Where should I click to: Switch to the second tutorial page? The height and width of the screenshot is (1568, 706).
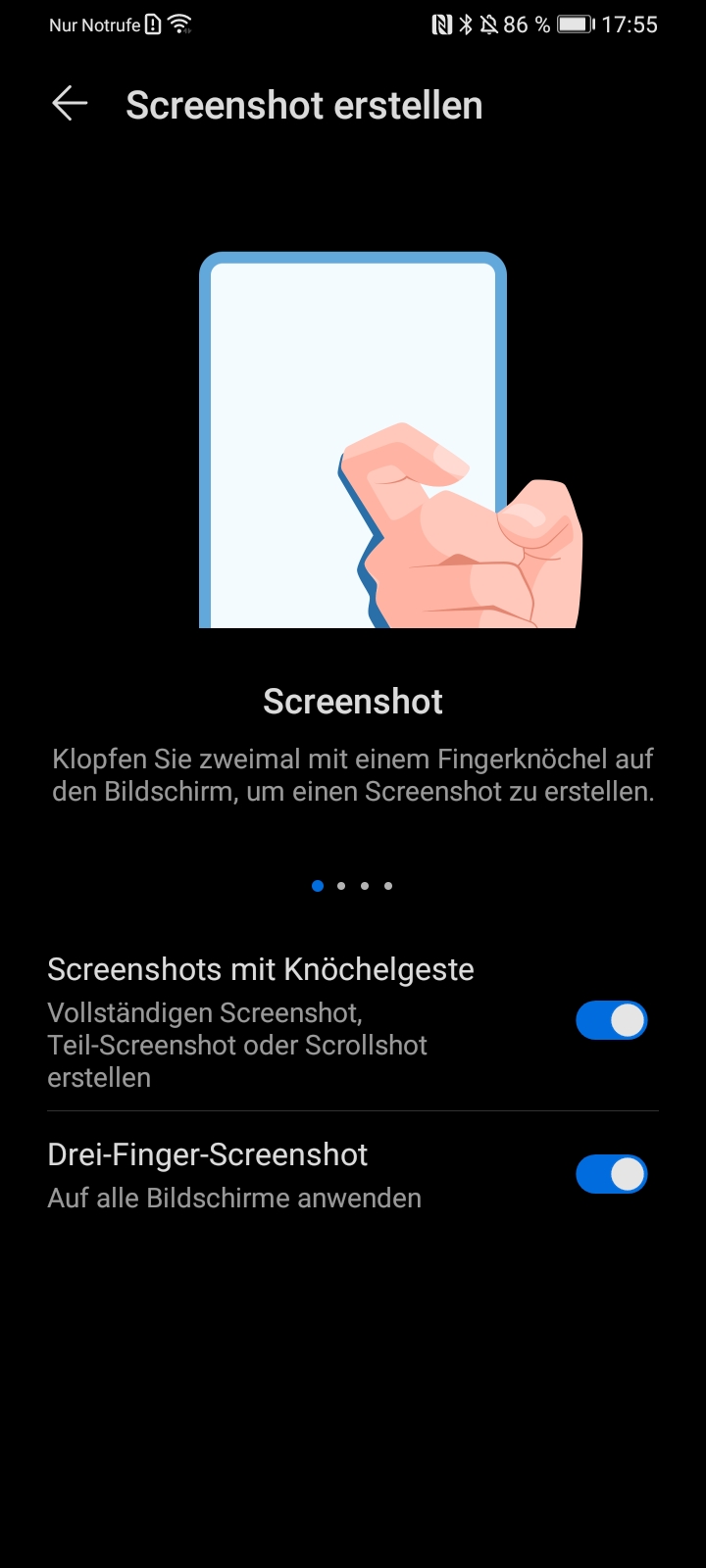point(341,885)
